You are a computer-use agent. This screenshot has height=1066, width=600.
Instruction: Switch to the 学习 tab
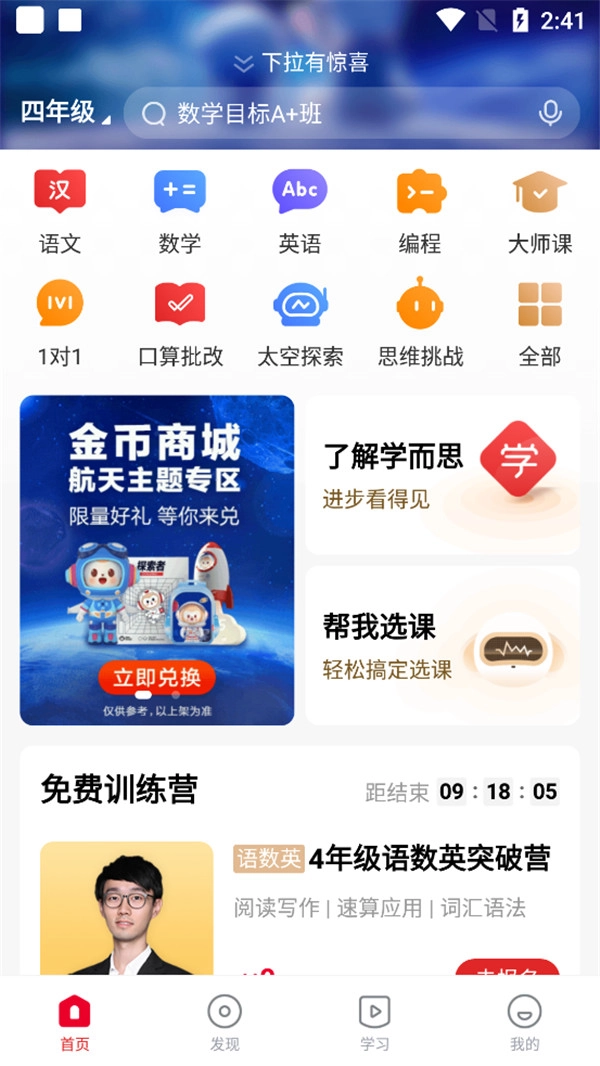coord(375,1023)
